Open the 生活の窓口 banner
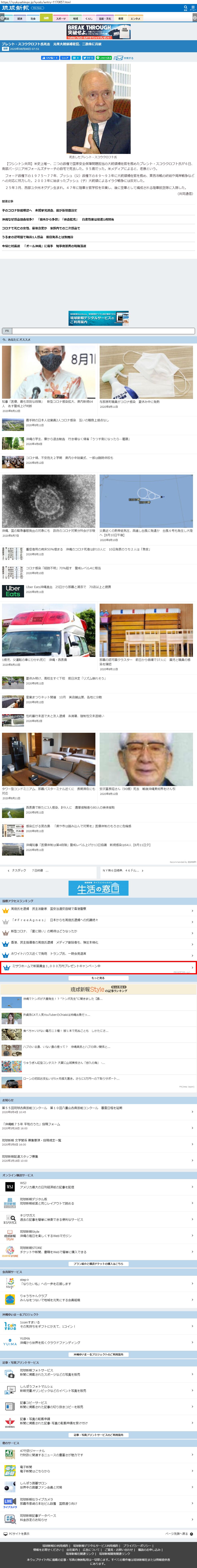 click(x=98, y=888)
